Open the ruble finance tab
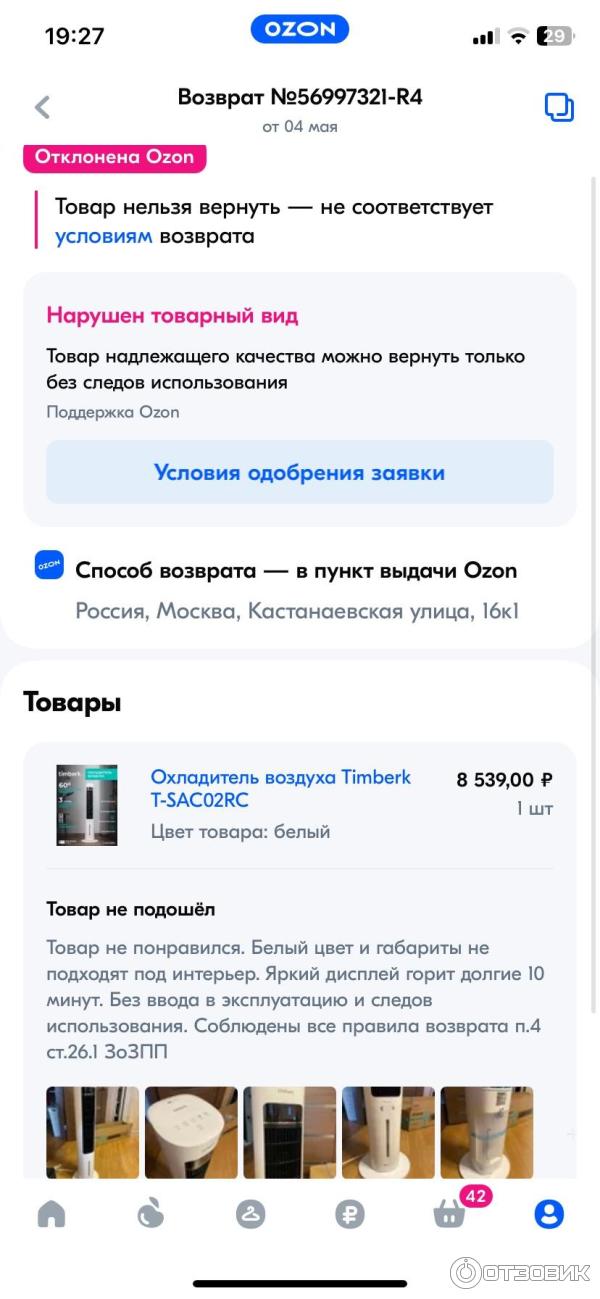 pyautogui.click(x=349, y=1215)
